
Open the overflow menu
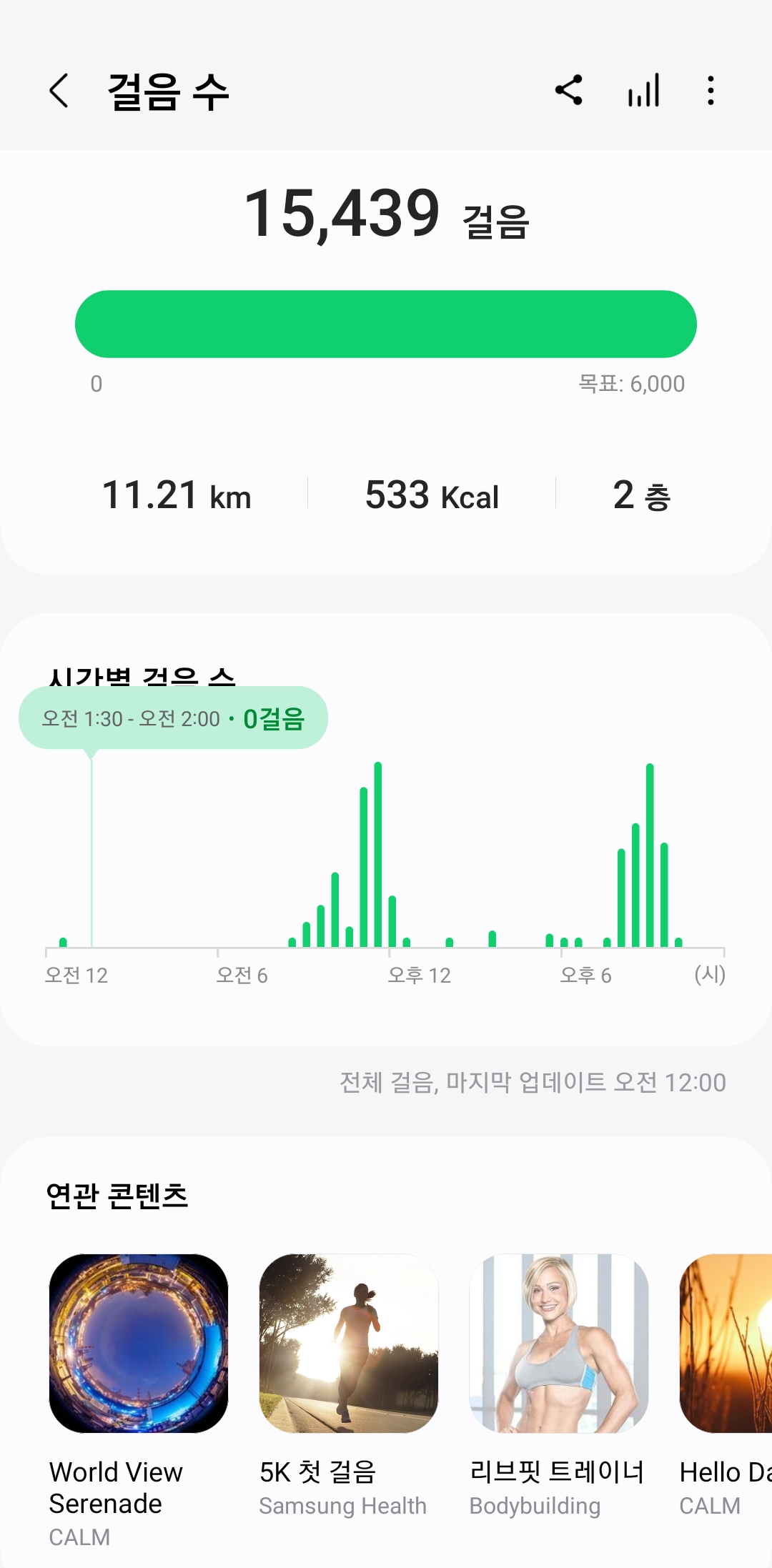[710, 91]
